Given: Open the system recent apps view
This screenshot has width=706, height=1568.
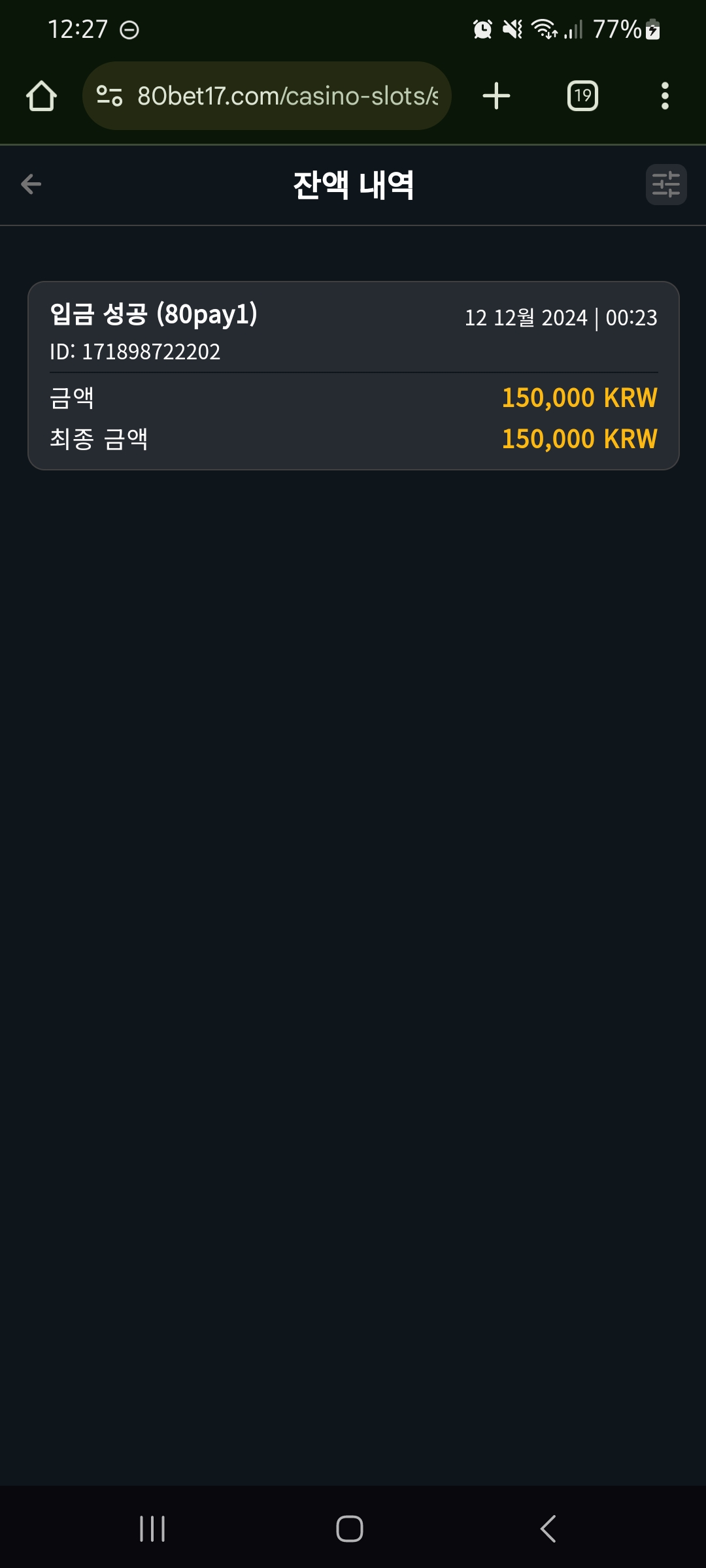Looking at the screenshot, I should coord(152,1529).
